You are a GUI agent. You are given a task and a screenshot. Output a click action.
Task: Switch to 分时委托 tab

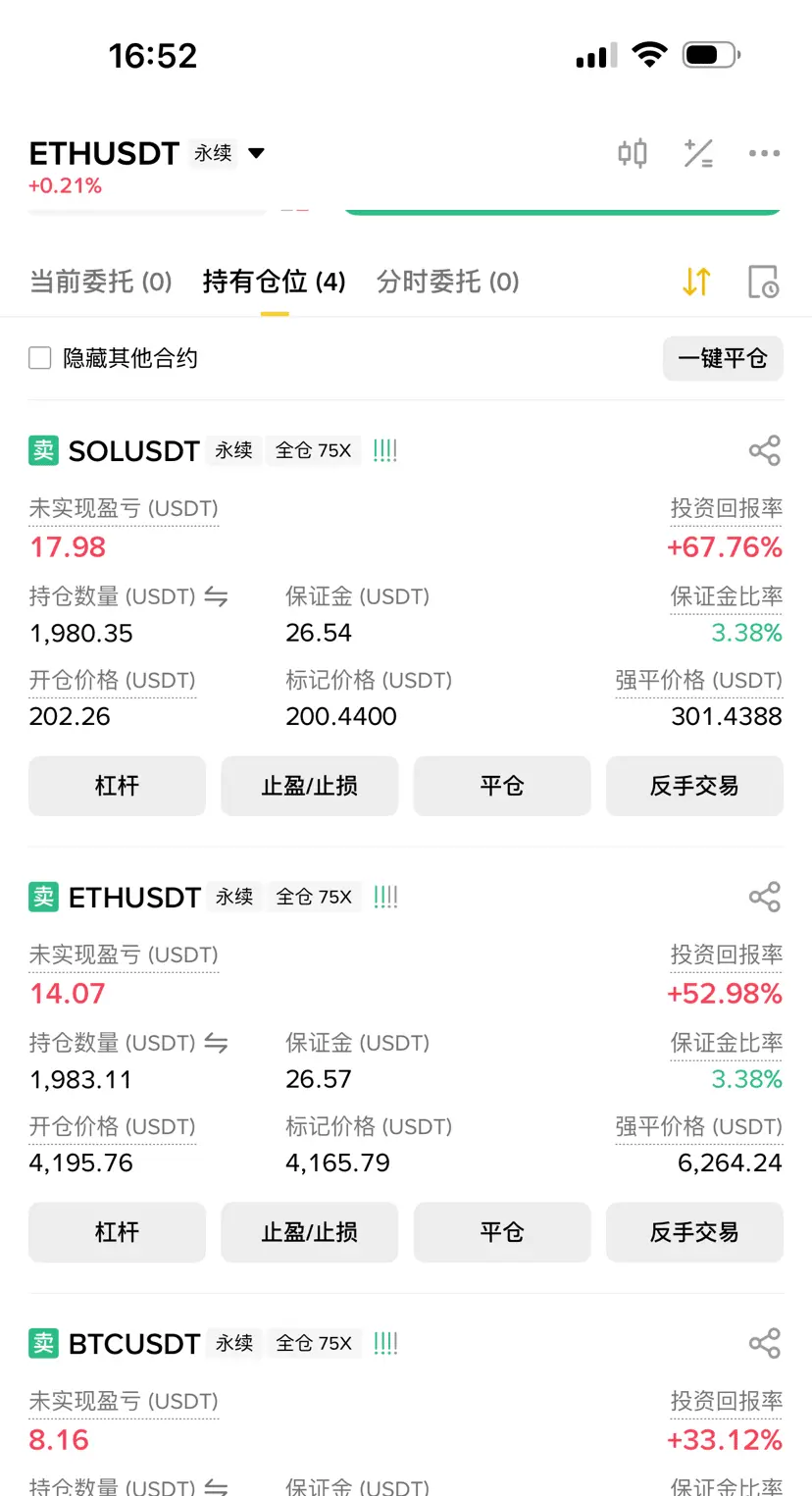click(x=448, y=283)
